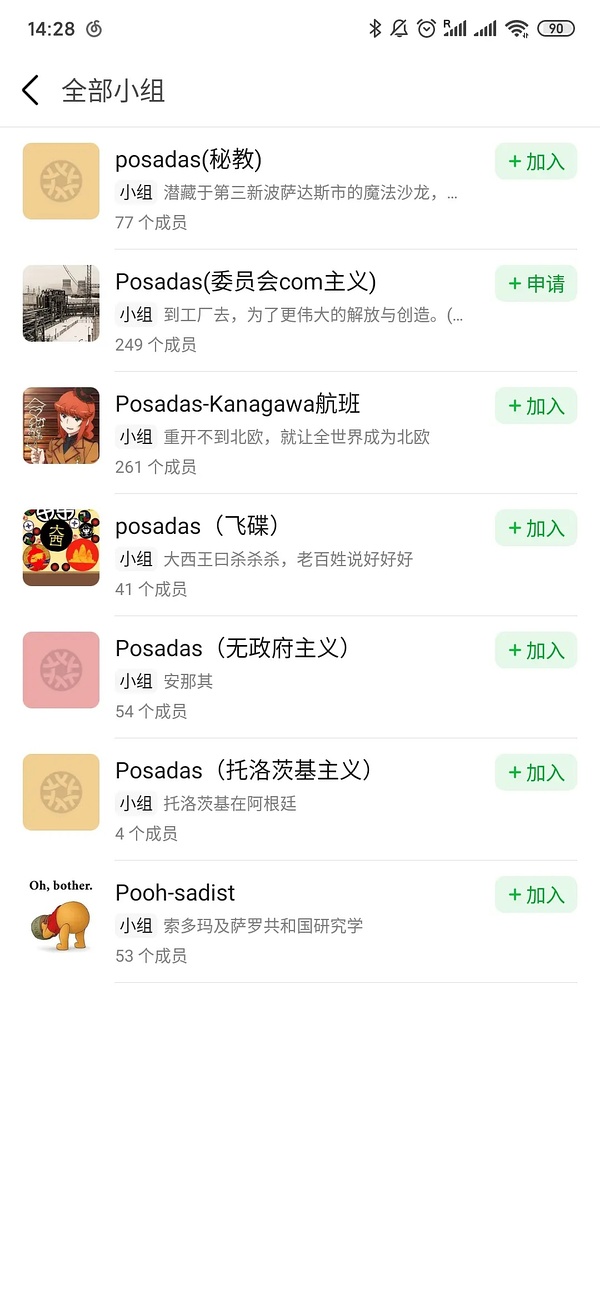Join the posadas（飞碟）group
Viewport: 600px width, 1300px height.
(x=535, y=528)
